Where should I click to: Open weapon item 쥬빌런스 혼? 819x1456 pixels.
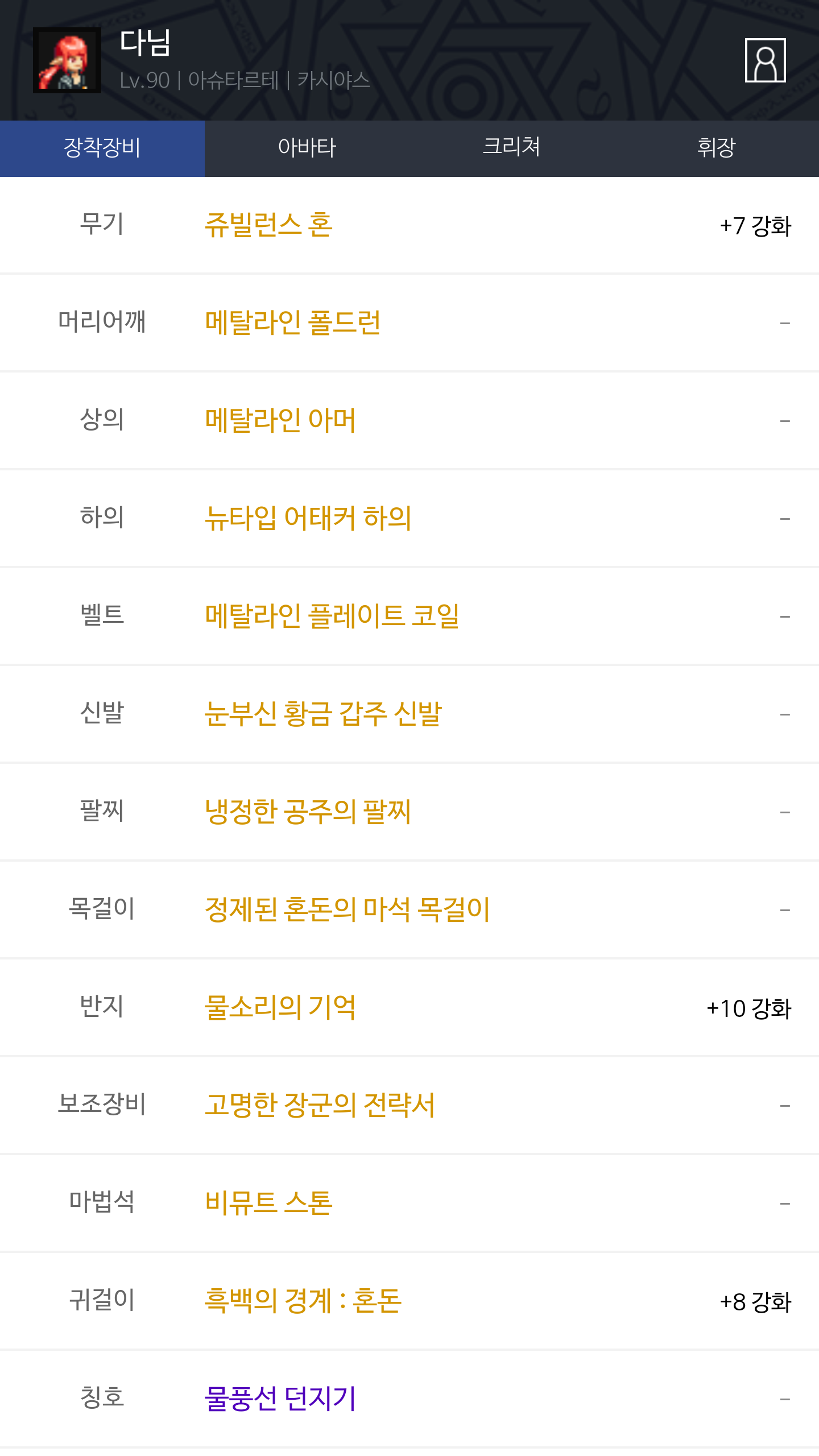coord(268,225)
